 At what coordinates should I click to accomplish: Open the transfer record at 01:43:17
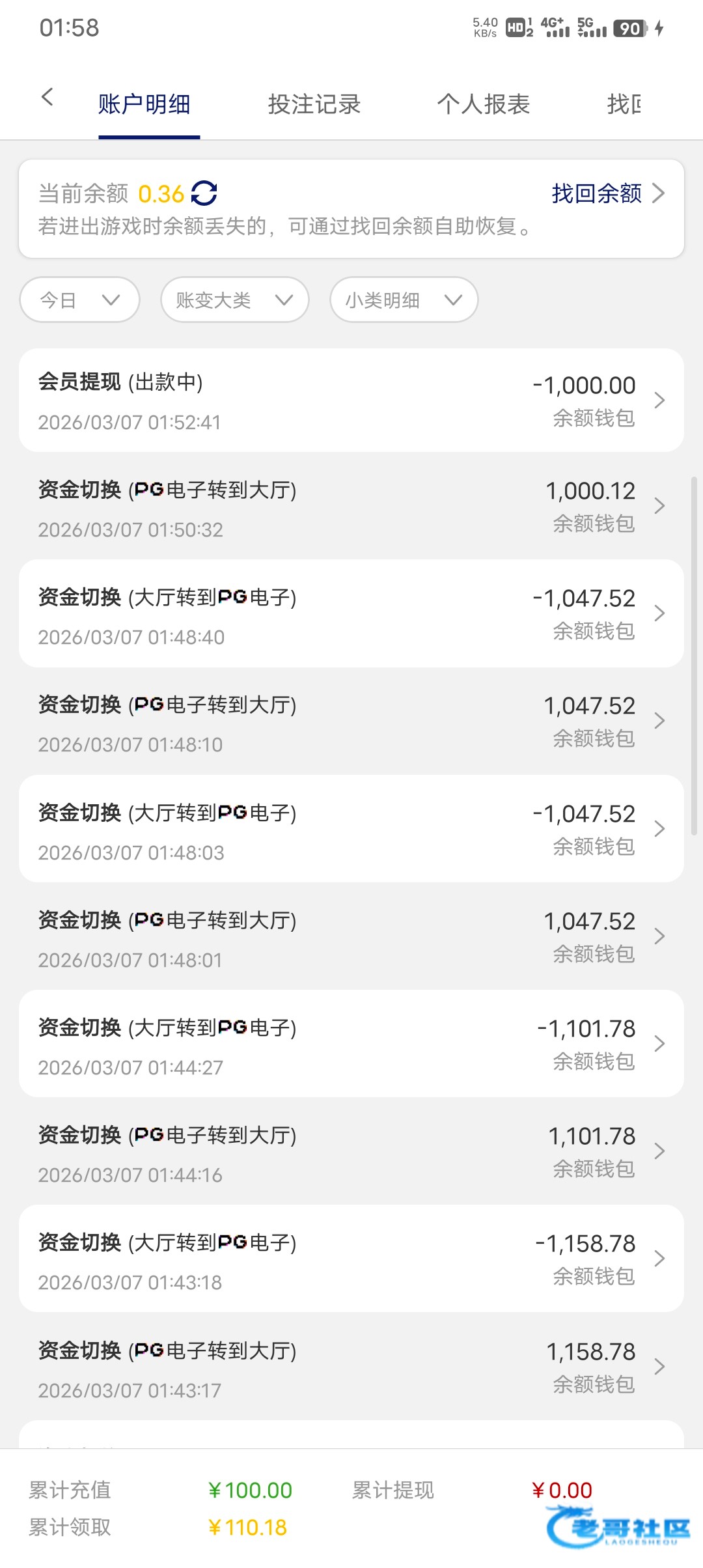pyautogui.click(x=351, y=1367)
